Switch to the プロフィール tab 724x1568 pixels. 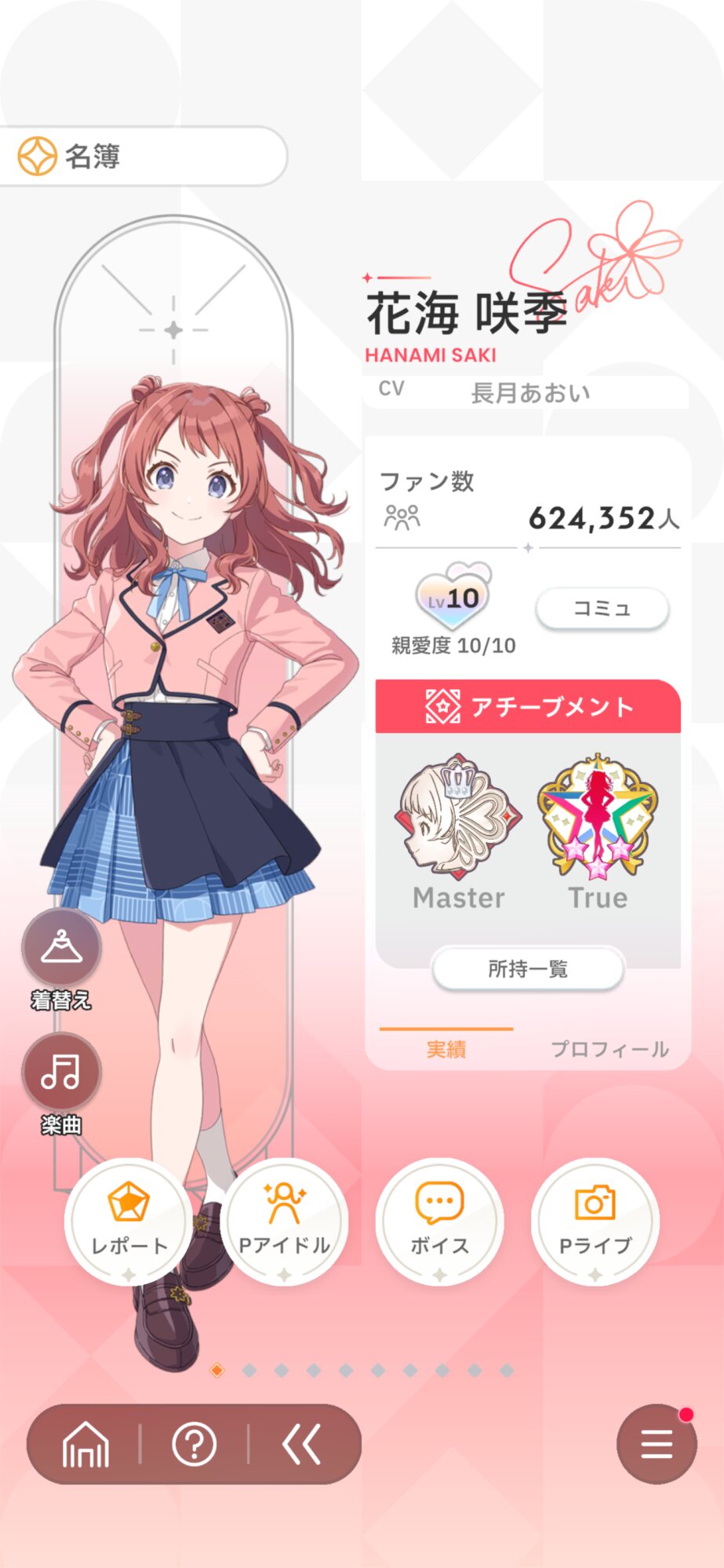609,1049
